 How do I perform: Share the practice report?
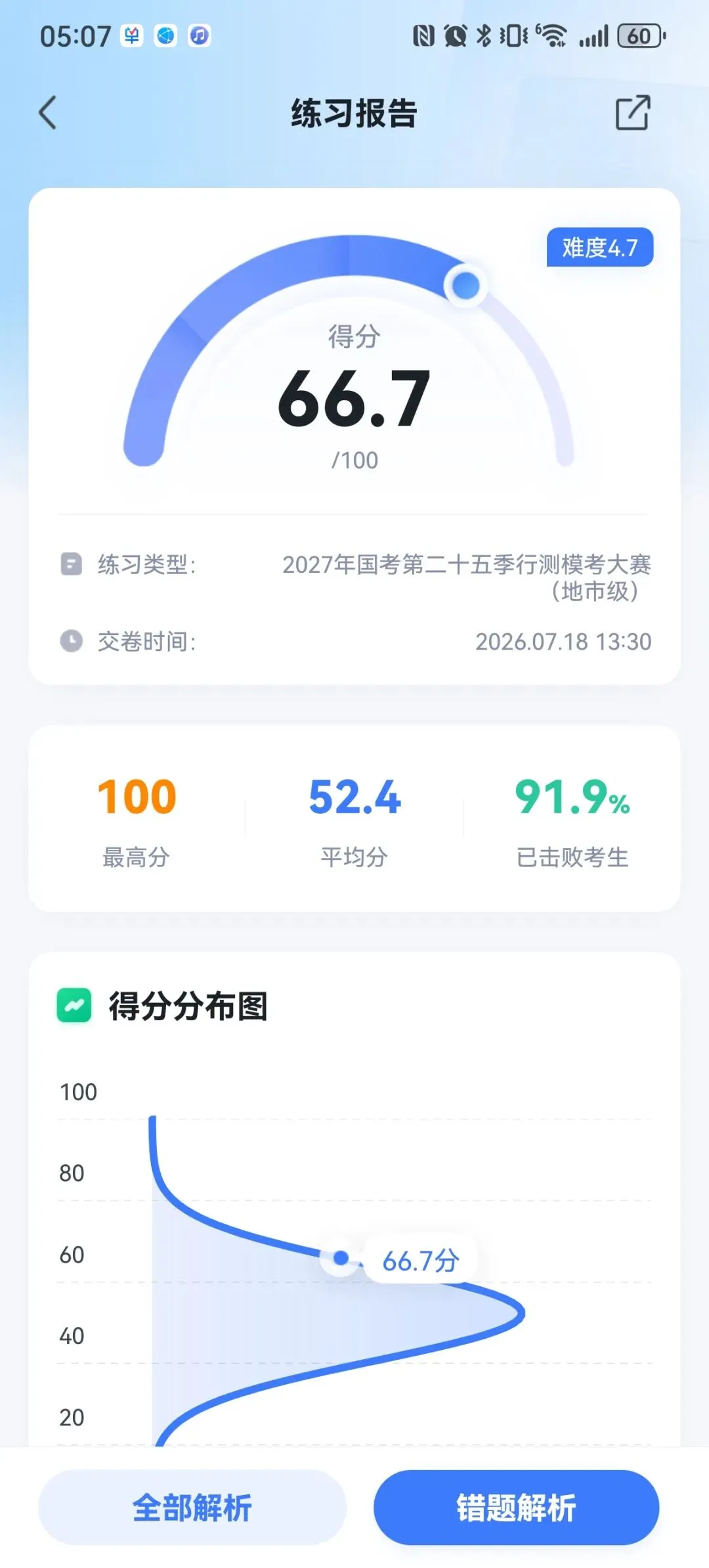pyautogui.click(x=633, y=112)
